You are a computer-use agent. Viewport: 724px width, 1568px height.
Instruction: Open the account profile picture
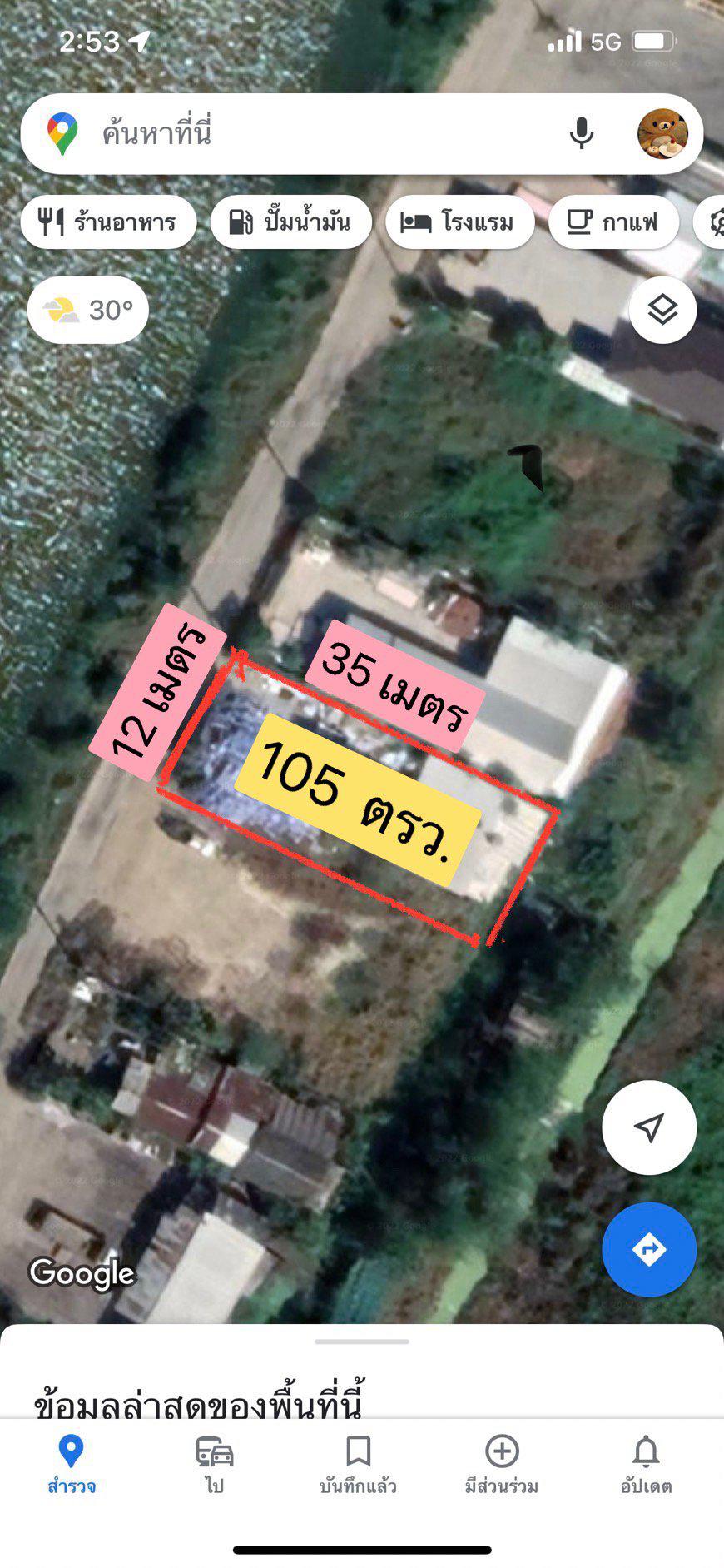tap(662, 133)
